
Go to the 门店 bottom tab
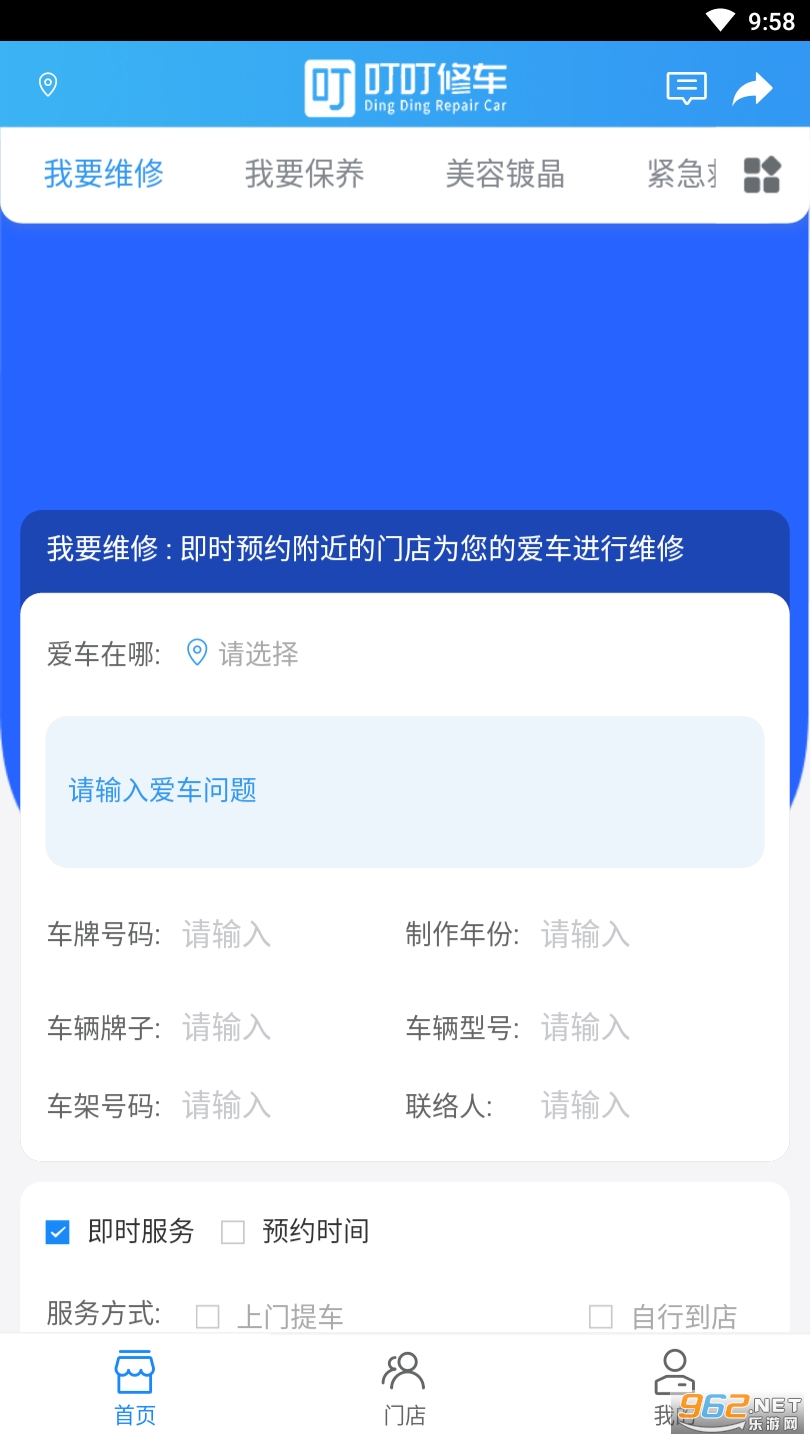click(x=404, y=1387)
